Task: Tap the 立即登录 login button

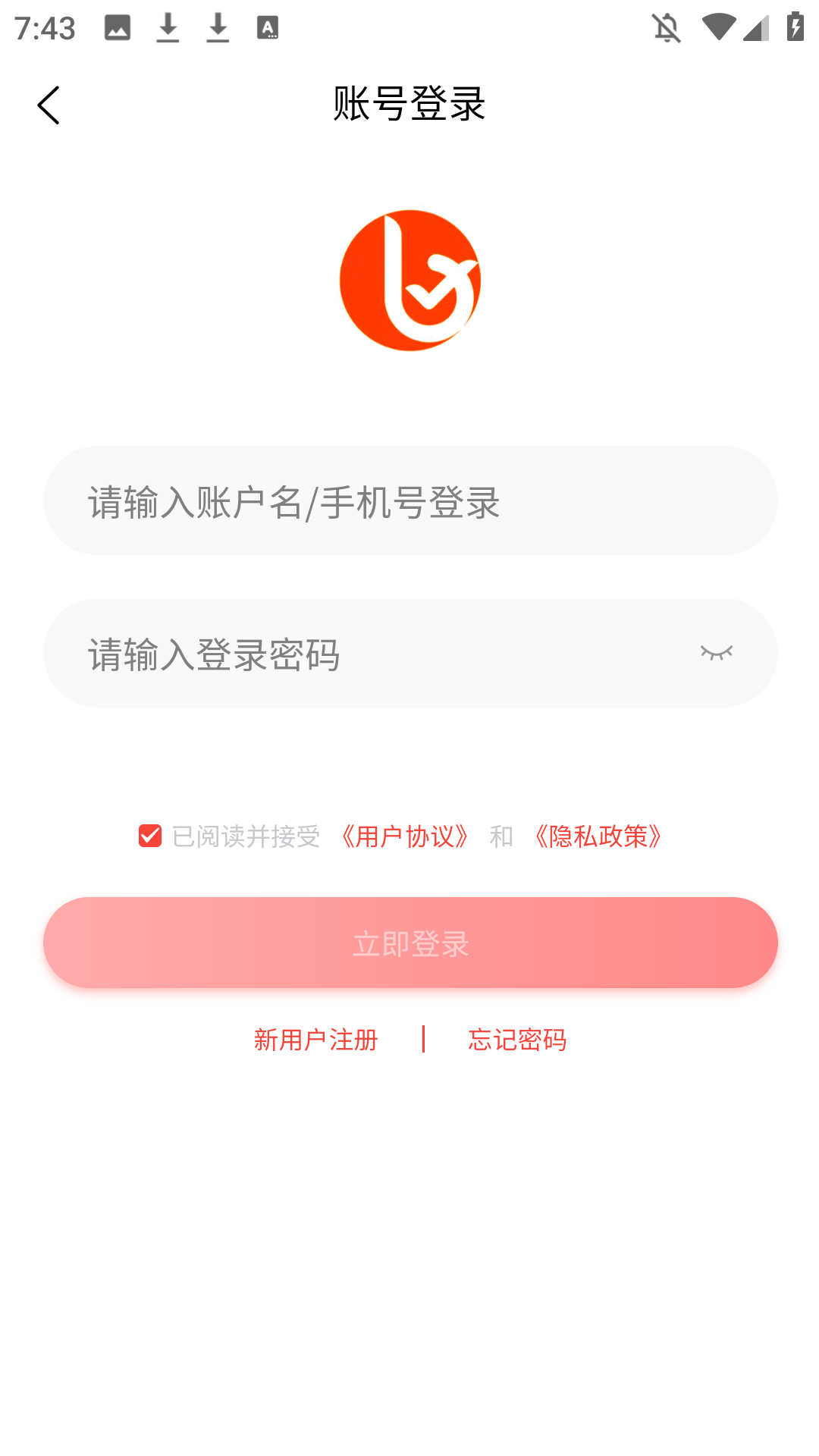Action: click(409, 943)
